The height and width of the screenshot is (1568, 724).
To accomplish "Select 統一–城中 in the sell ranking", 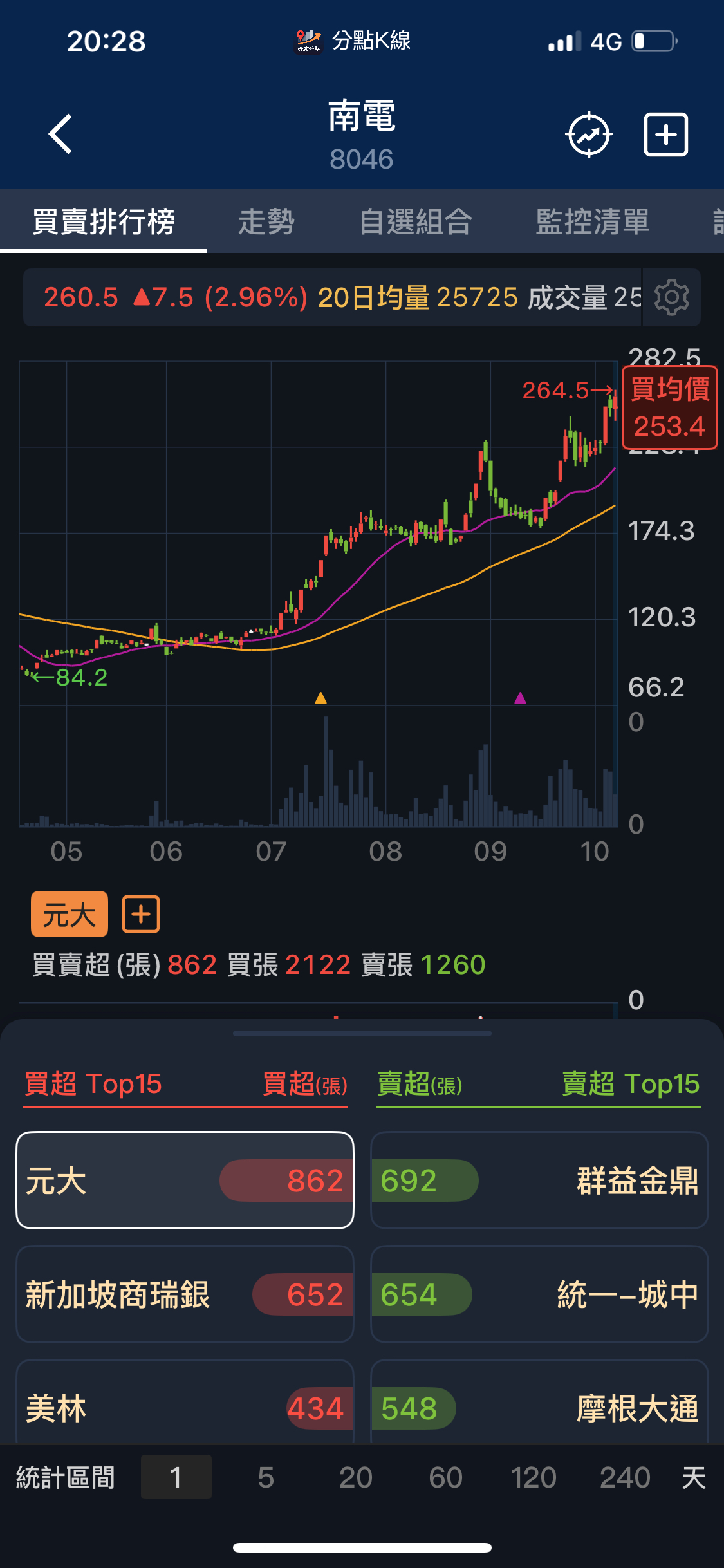I will click(x=539, y=1294).
